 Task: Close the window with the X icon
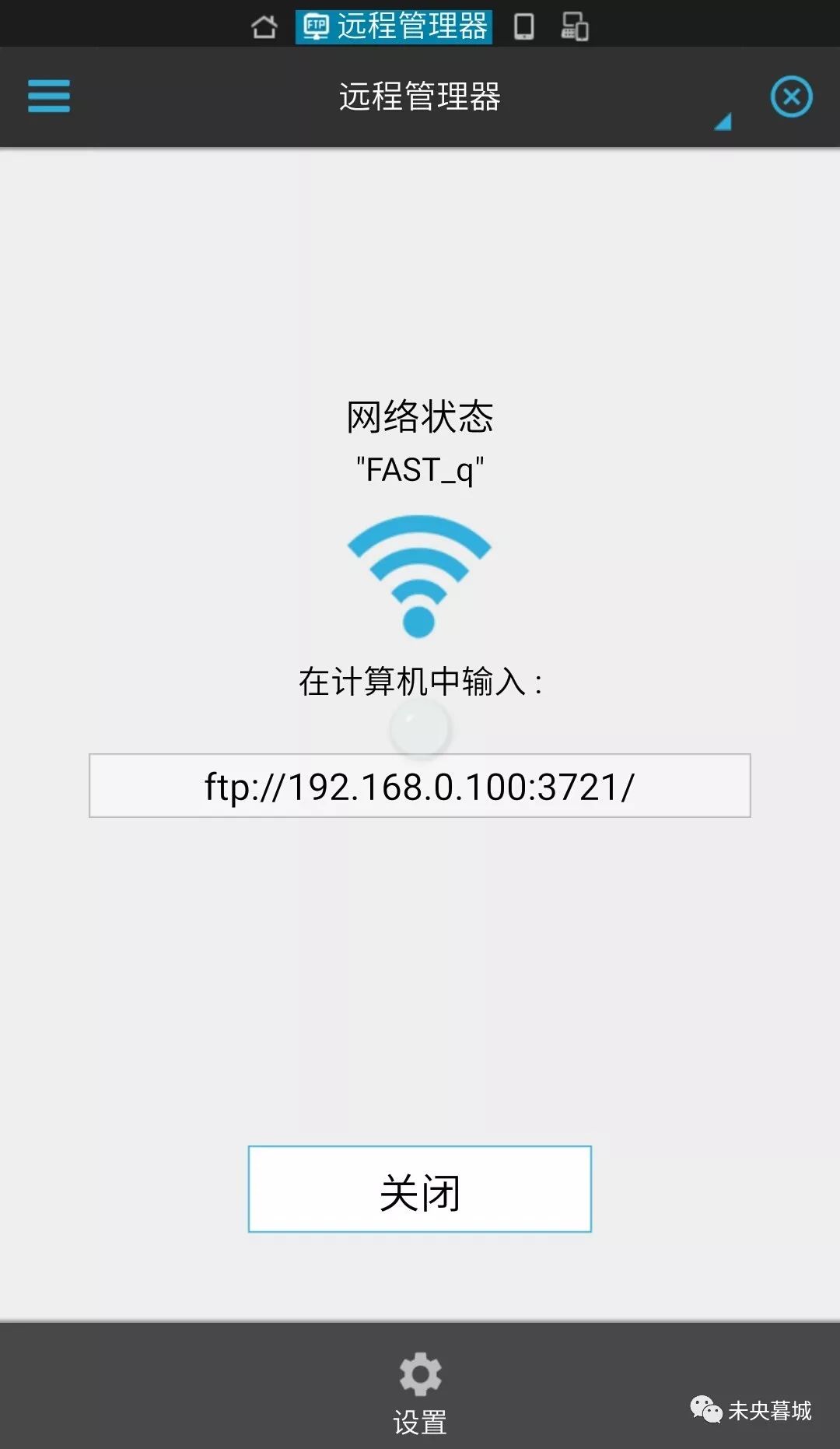pos(791,96)
